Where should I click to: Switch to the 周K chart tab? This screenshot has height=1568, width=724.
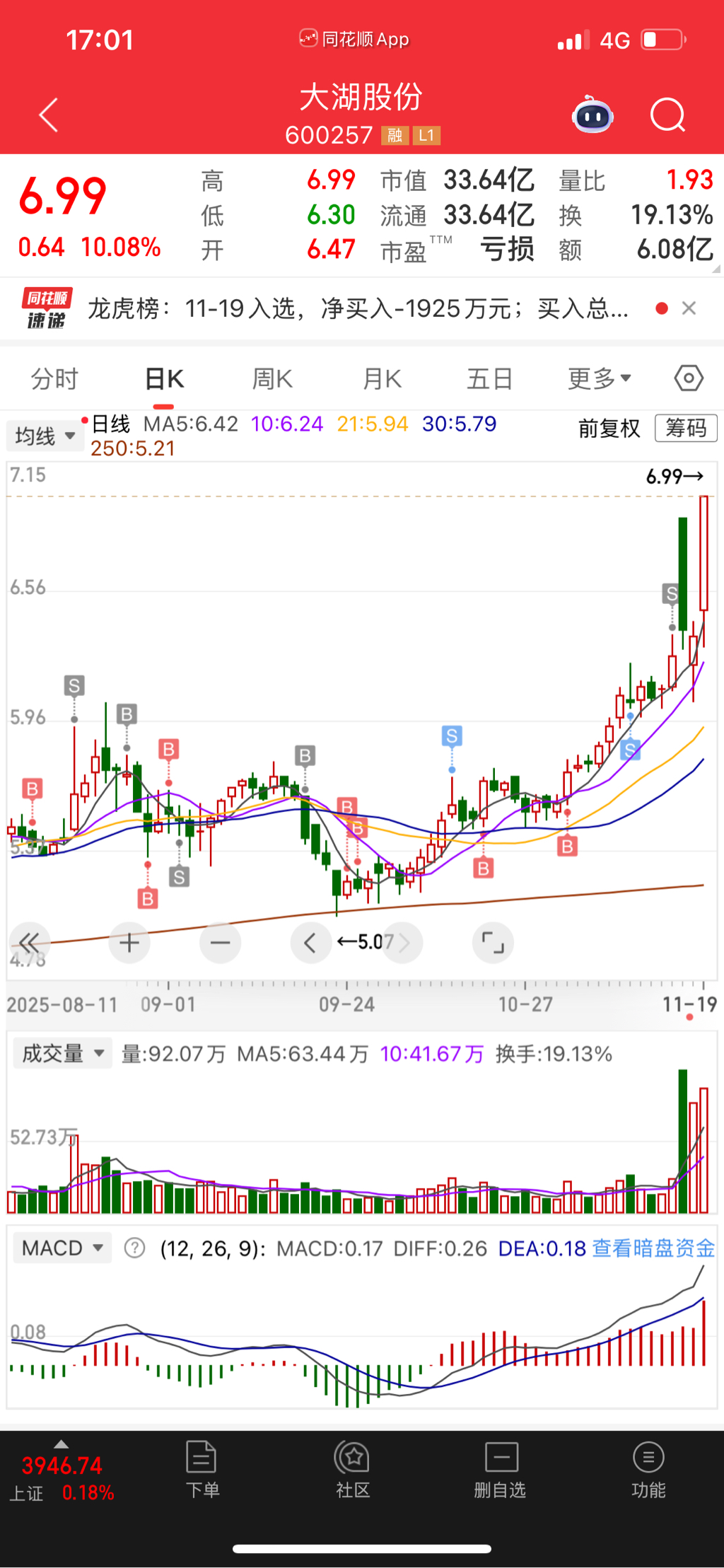[272, 379]
